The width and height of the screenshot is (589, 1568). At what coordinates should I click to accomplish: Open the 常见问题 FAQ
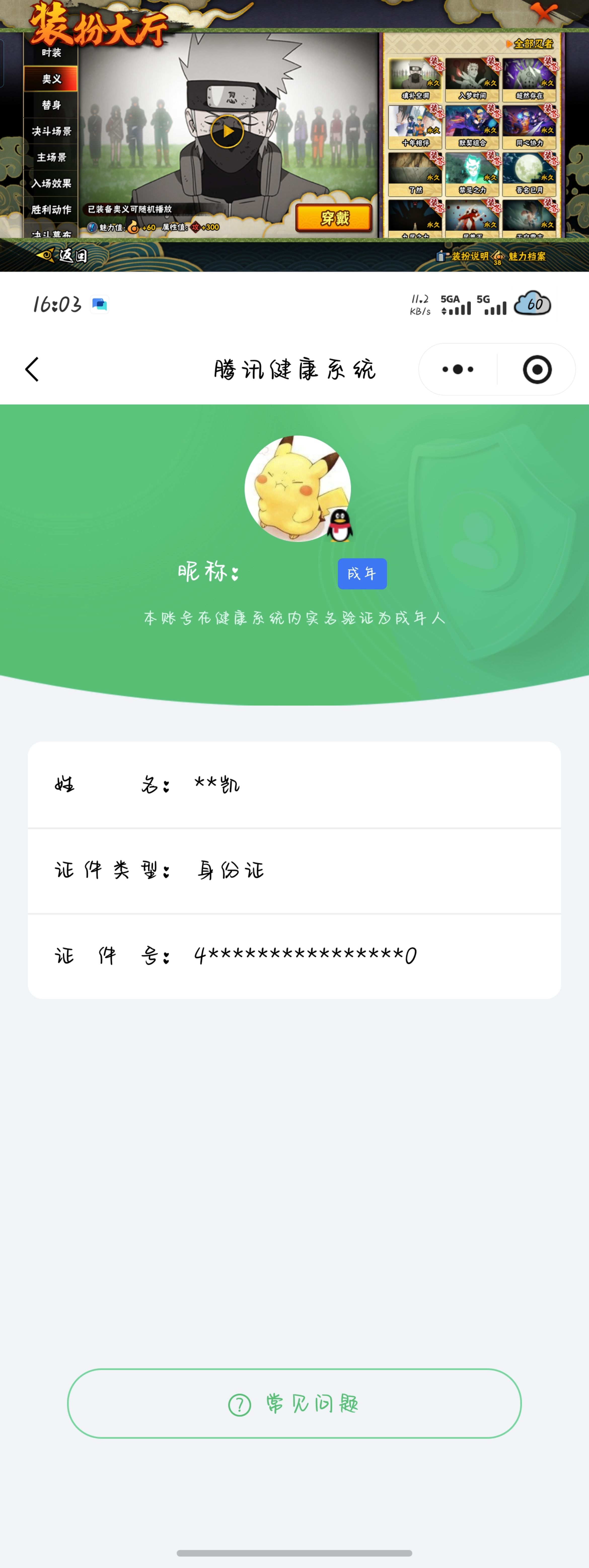(294, 1405)
